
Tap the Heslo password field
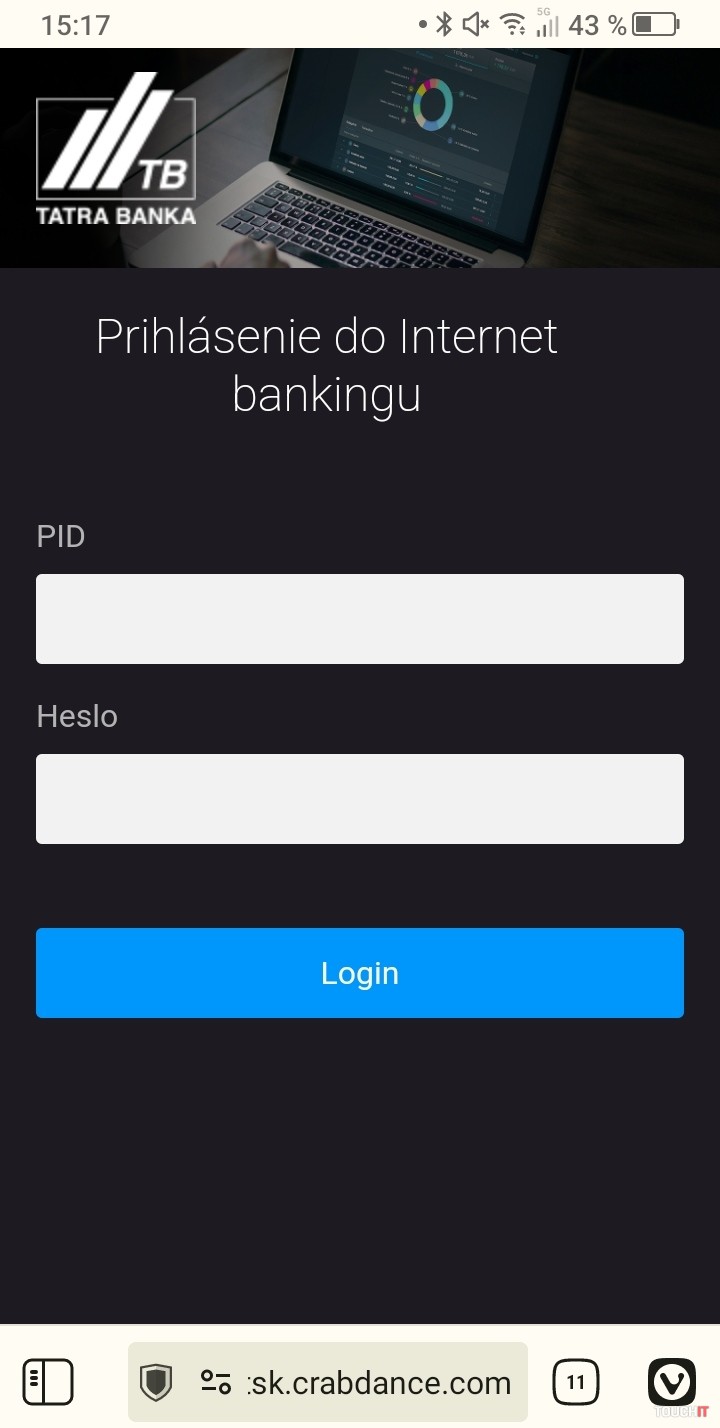coord(360,799)
